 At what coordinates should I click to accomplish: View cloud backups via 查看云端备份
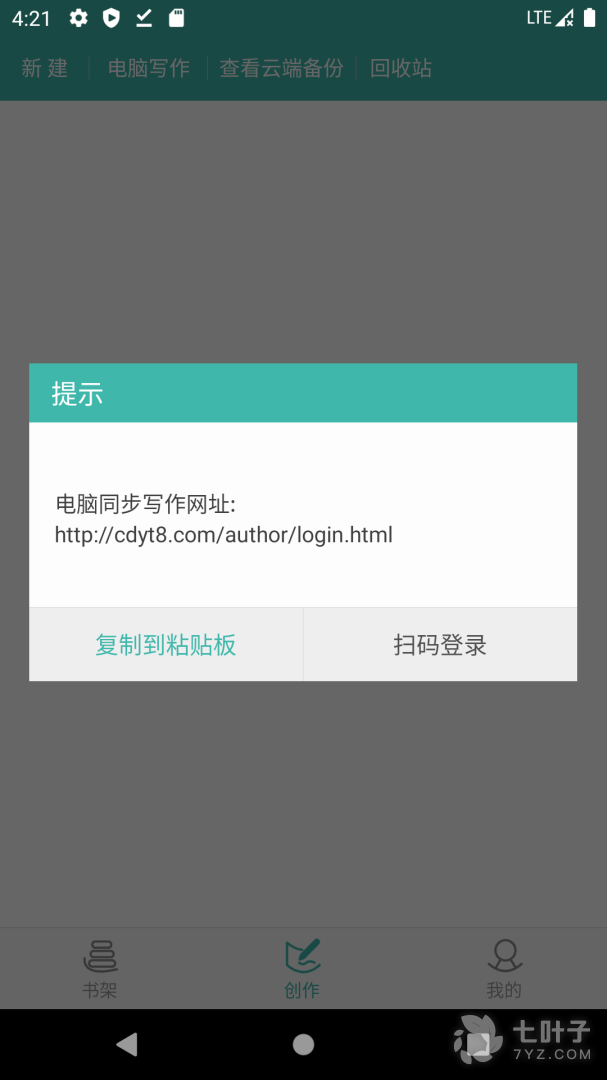pos(281,68)
